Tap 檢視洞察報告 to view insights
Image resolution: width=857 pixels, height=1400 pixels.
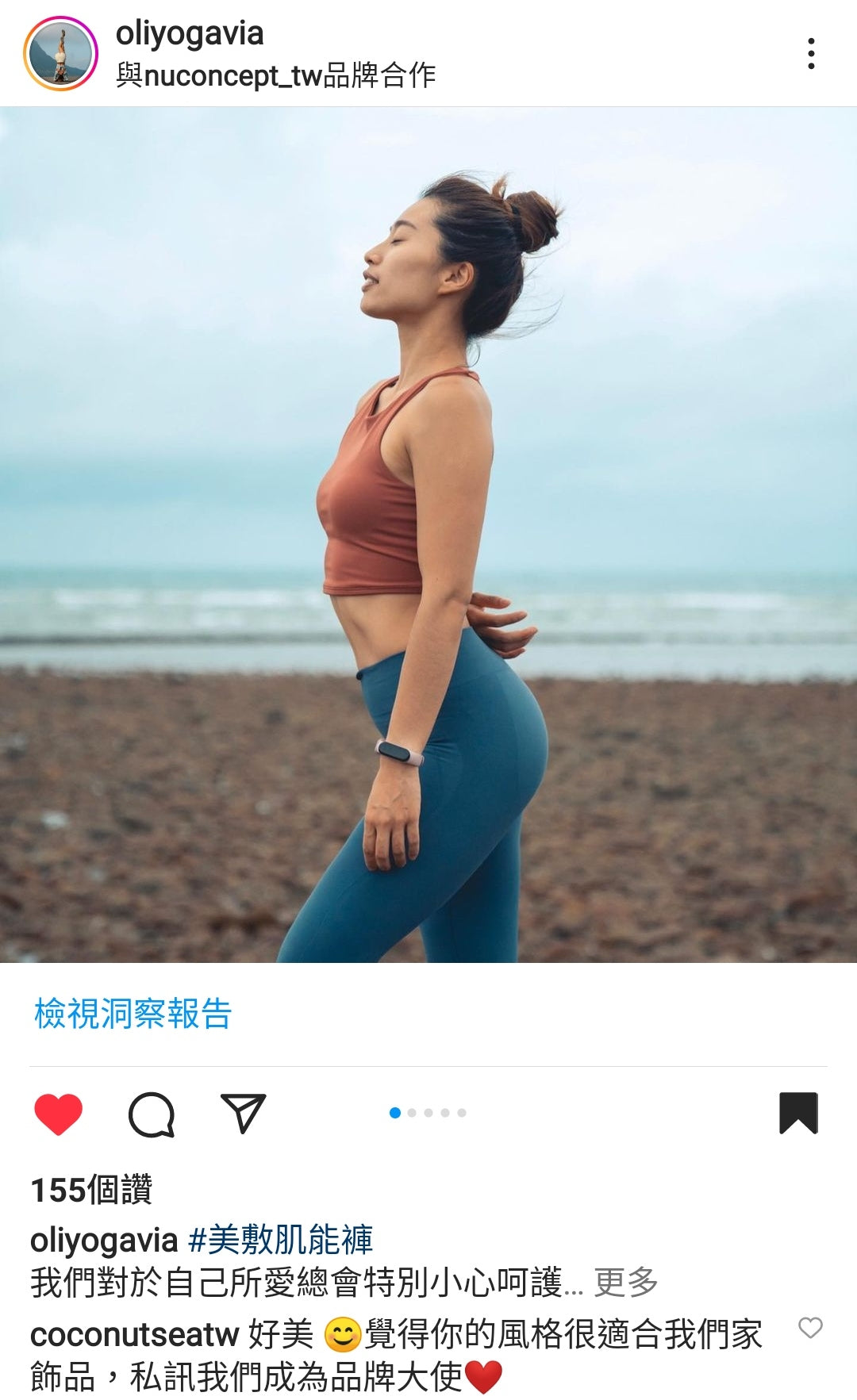pos(133,1014)
